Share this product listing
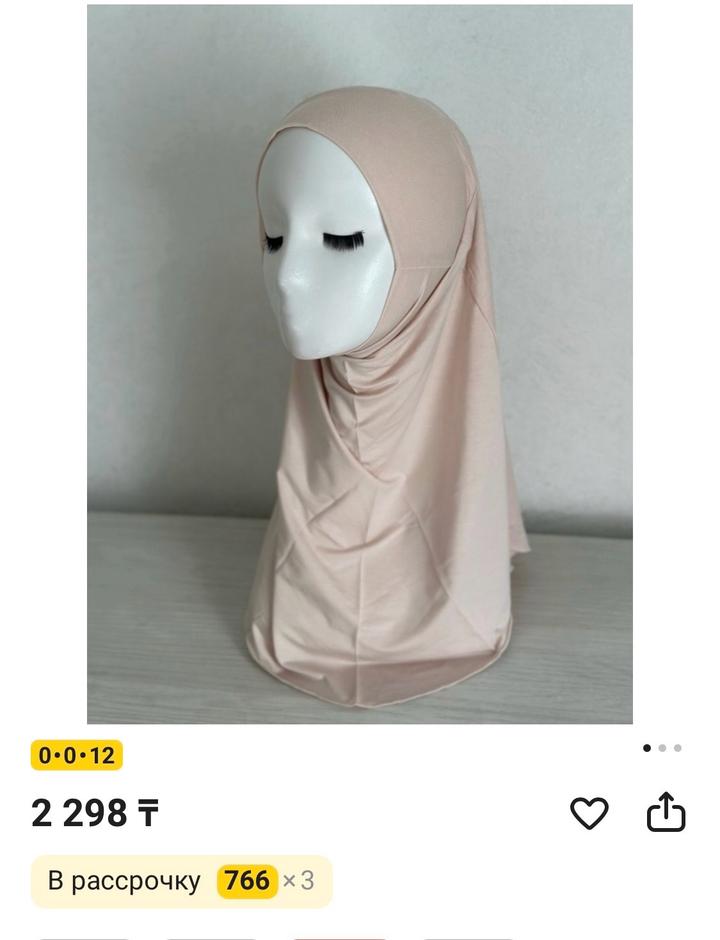The width and height of the screenshot is (720, 940). point(666,812)
